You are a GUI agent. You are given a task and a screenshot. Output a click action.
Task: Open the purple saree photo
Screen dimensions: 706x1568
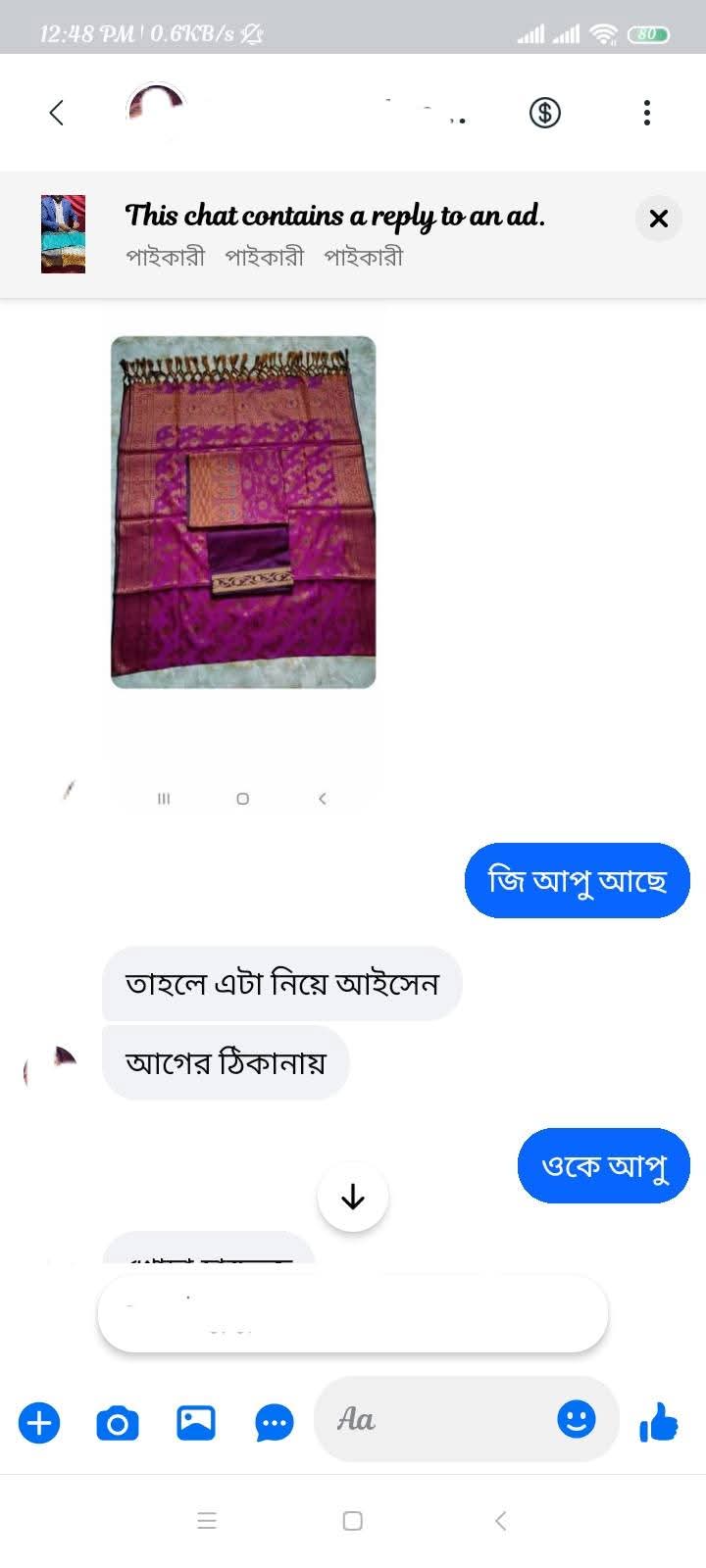click(243, 512)
